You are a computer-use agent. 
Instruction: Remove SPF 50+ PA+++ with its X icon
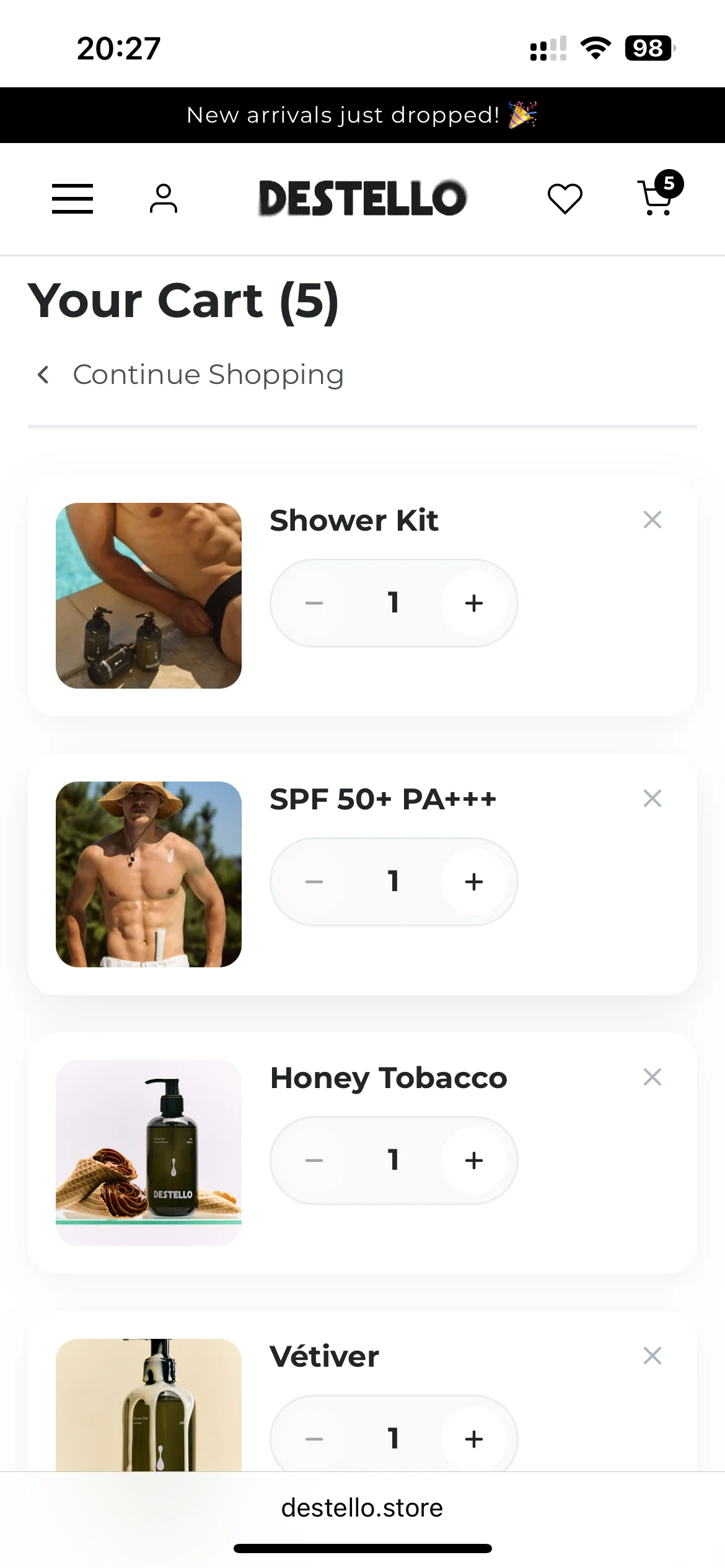point(653,798)
